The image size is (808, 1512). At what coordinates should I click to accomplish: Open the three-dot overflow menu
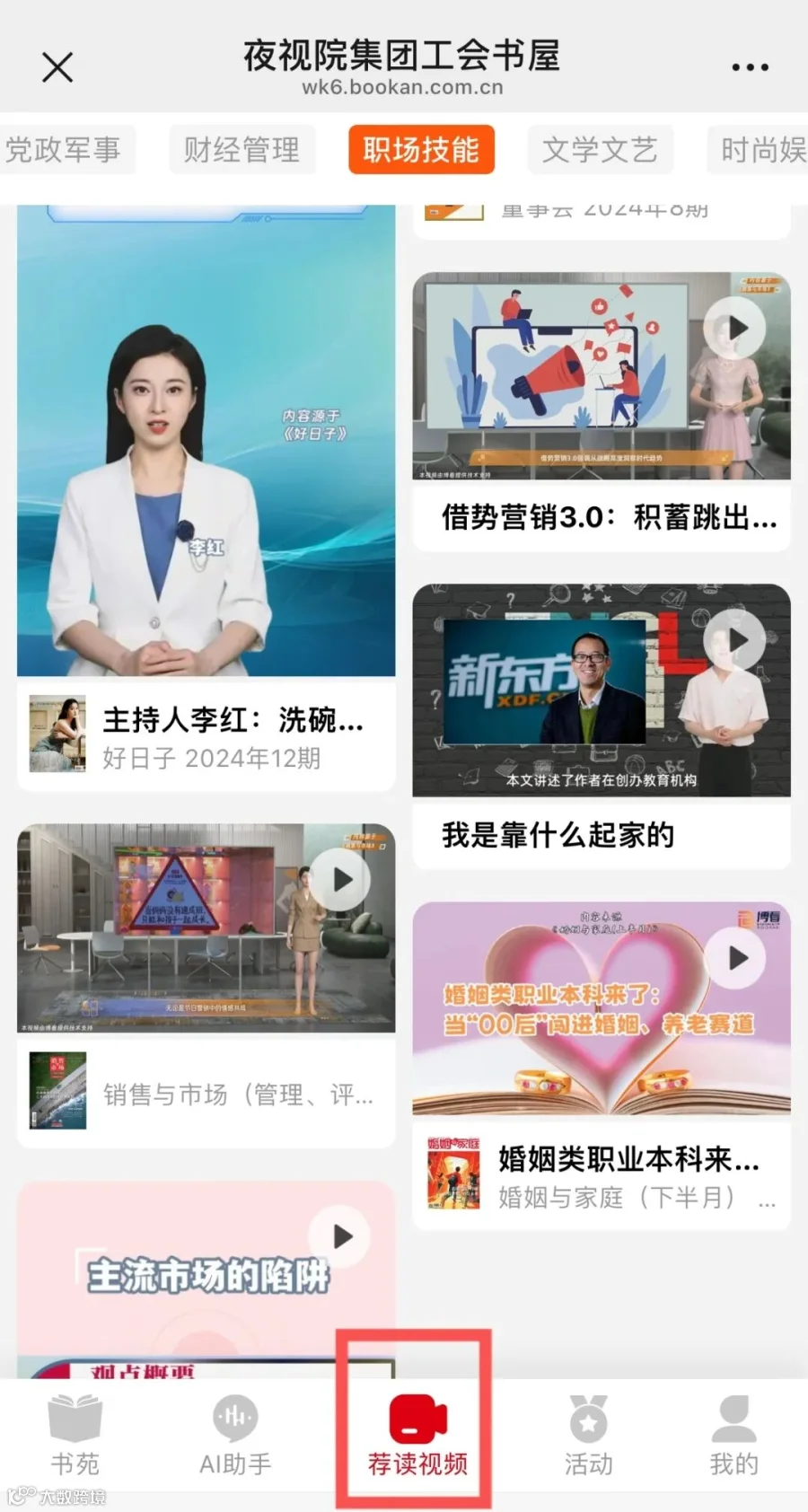(750, 67)
